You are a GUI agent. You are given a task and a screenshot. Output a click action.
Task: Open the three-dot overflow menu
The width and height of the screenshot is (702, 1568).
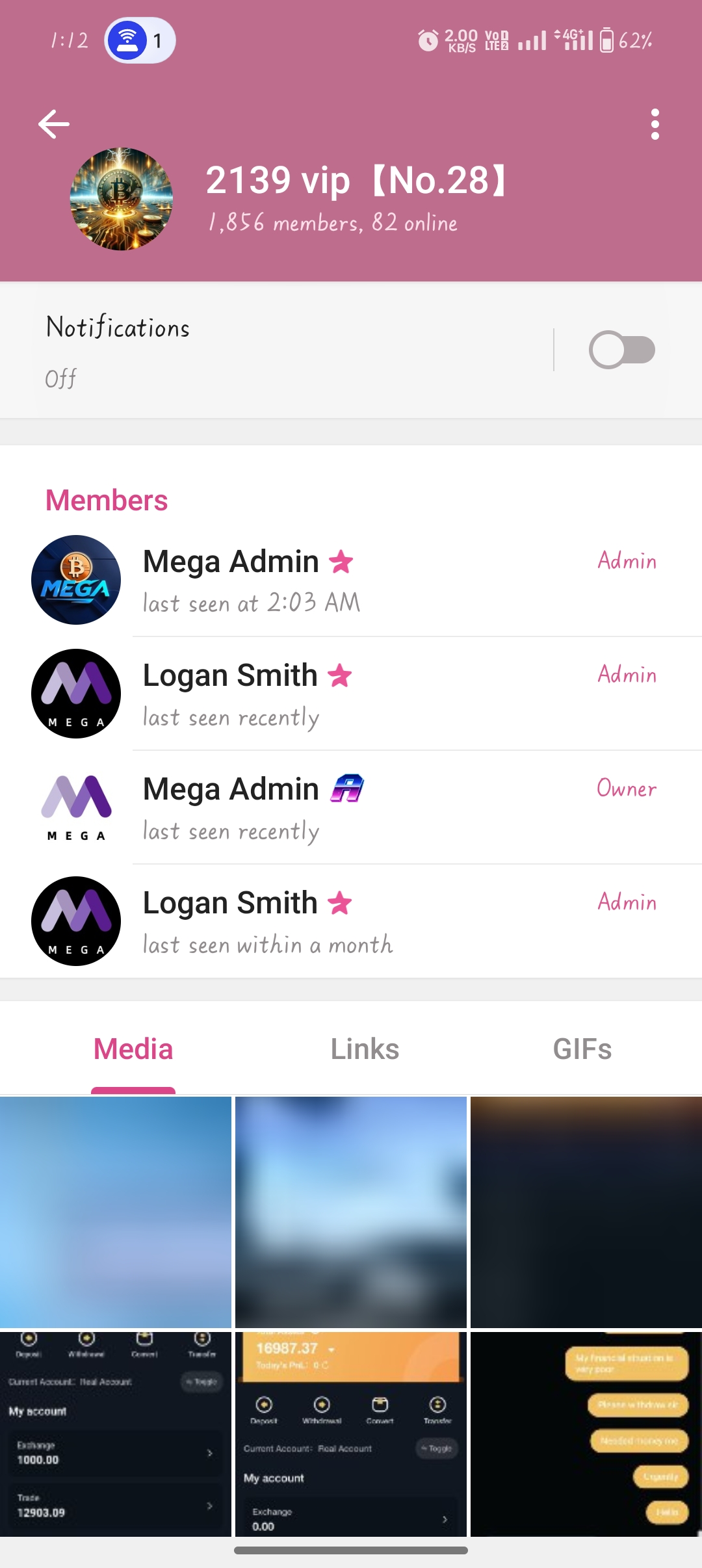655,124
